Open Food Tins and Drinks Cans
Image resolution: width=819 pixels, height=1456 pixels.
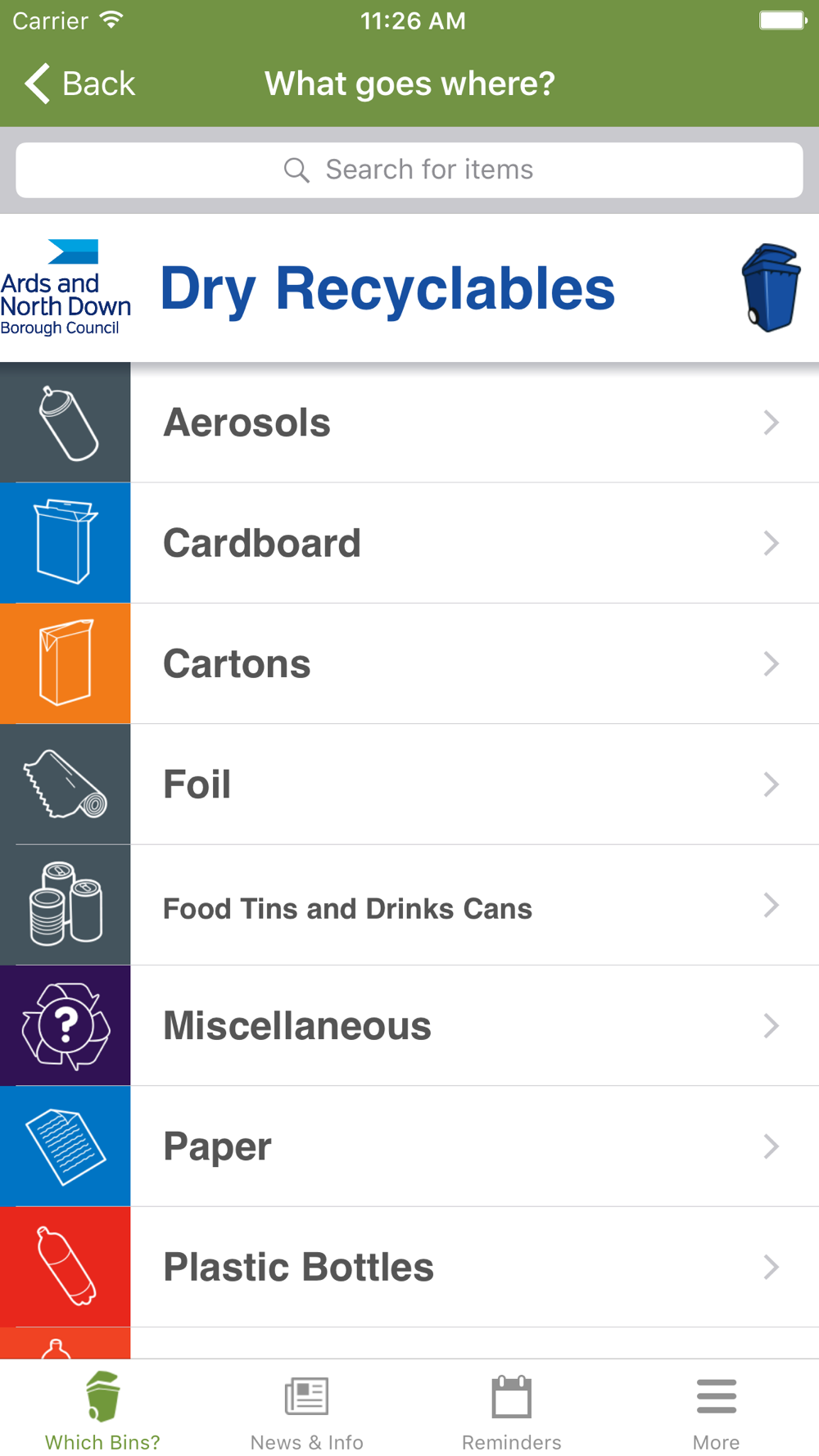pos(409,905)
